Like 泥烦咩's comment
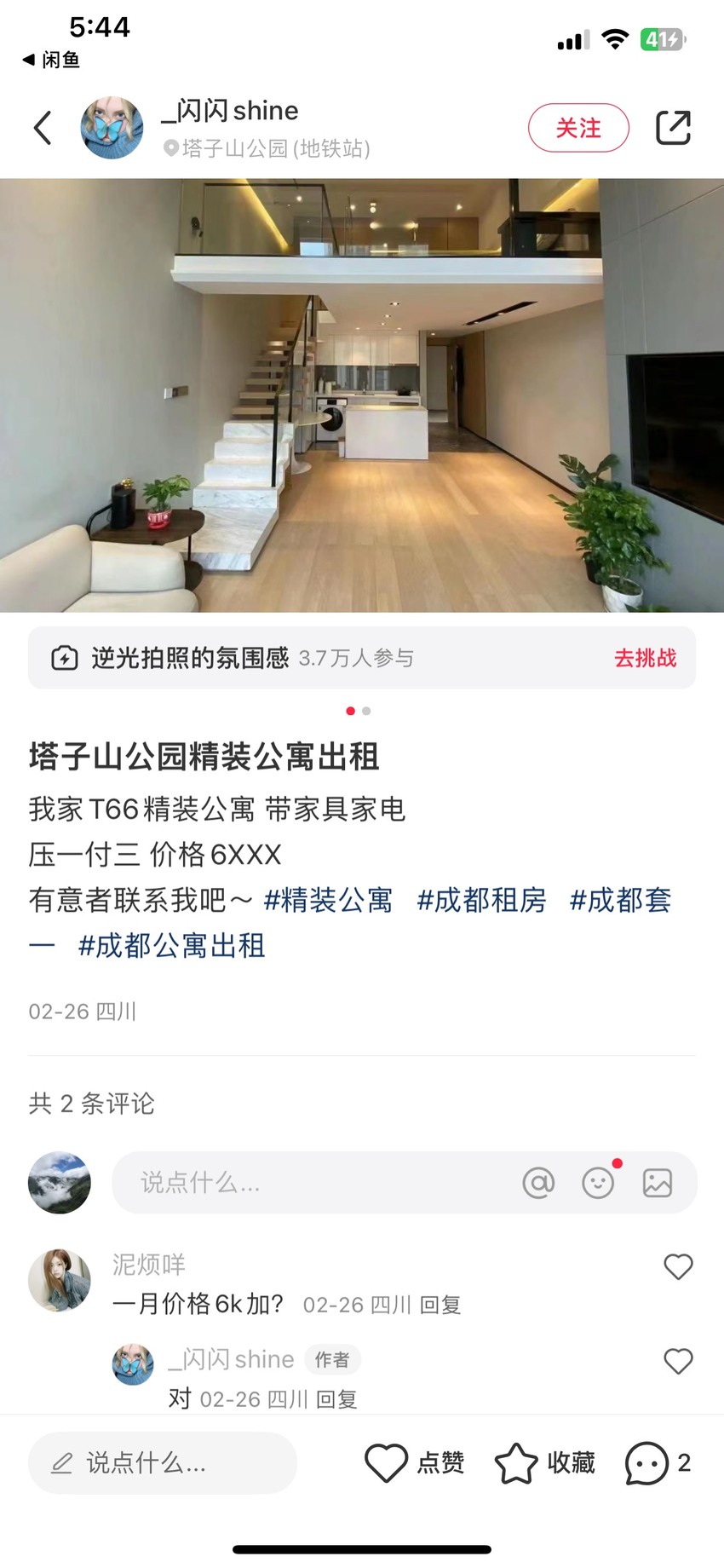The height and width of the screenshot is (1568, 724). 678,1266
